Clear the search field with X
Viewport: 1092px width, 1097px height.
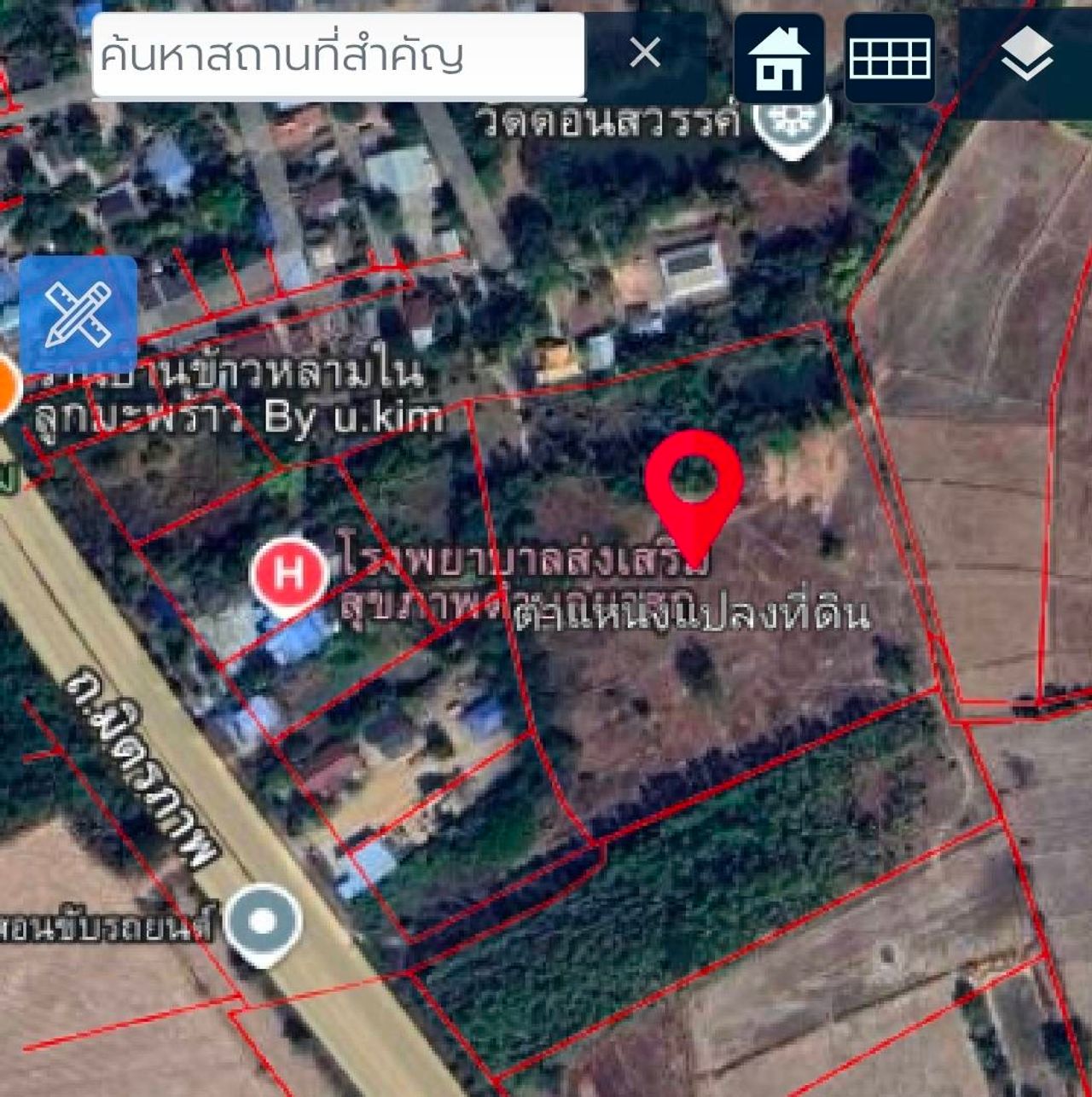(645, 54)
